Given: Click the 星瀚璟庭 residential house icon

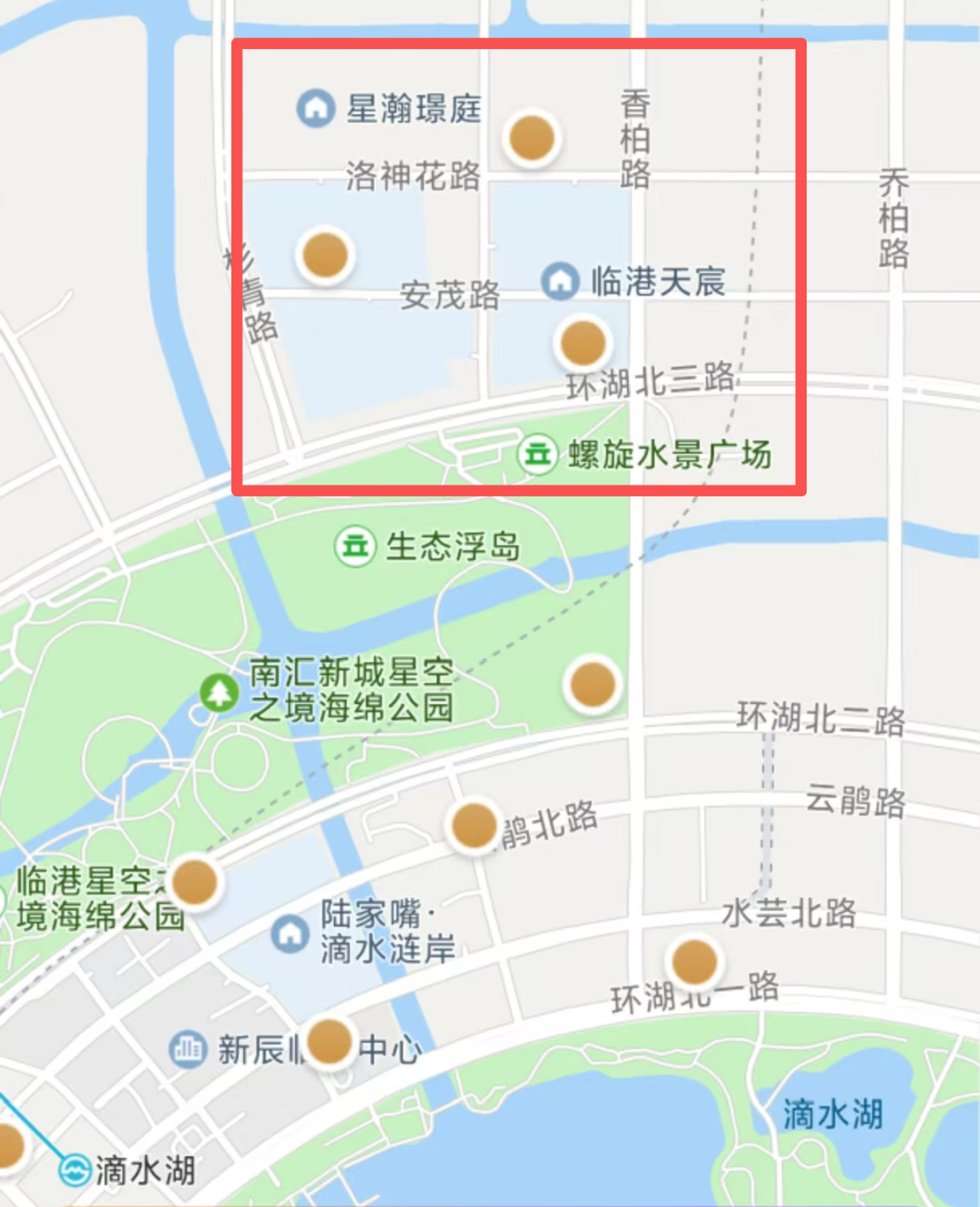Looking at the screenshot, I should 316,108.
